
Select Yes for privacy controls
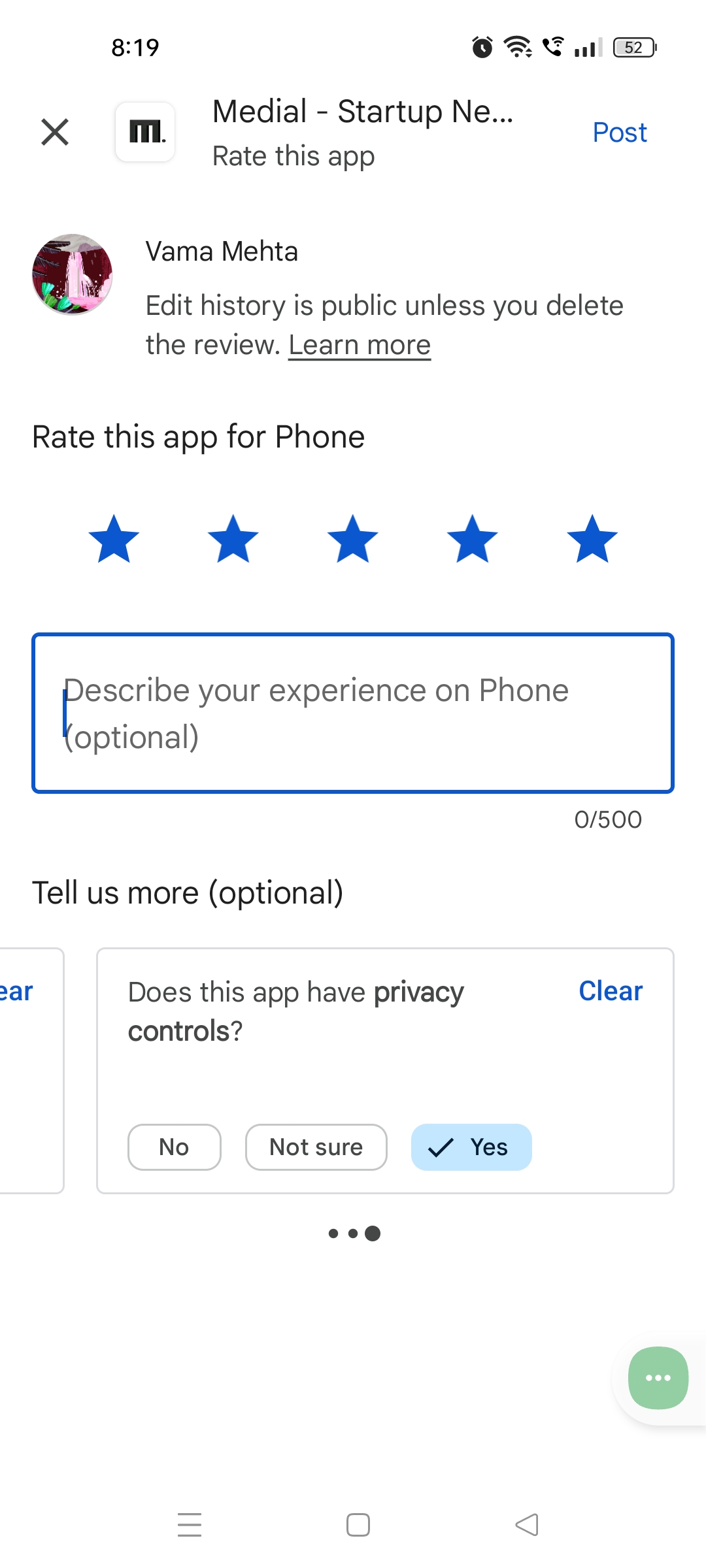click(x=471, y=1147)
